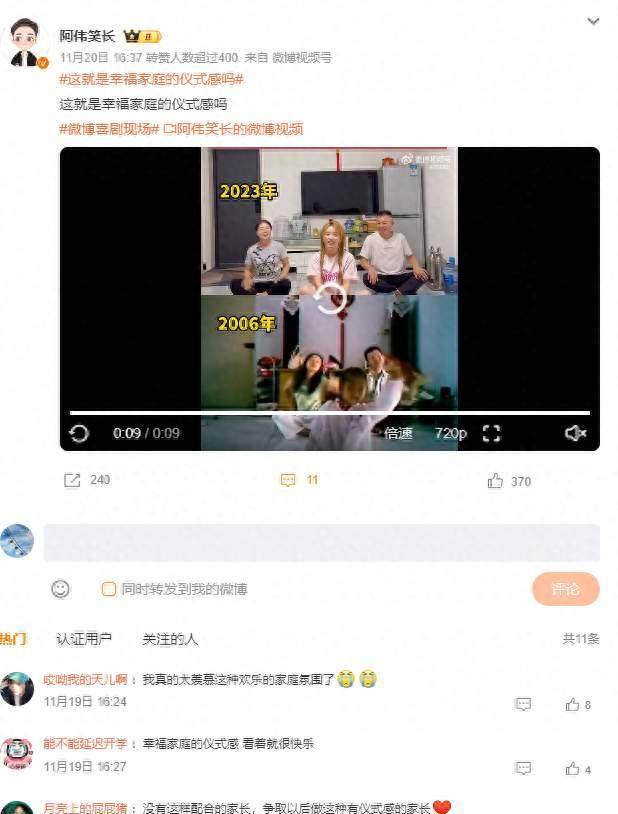Screen dimensions: 618x814
Task: Check 同时转发到我的微博 box
Action: (x=109, y=589)
